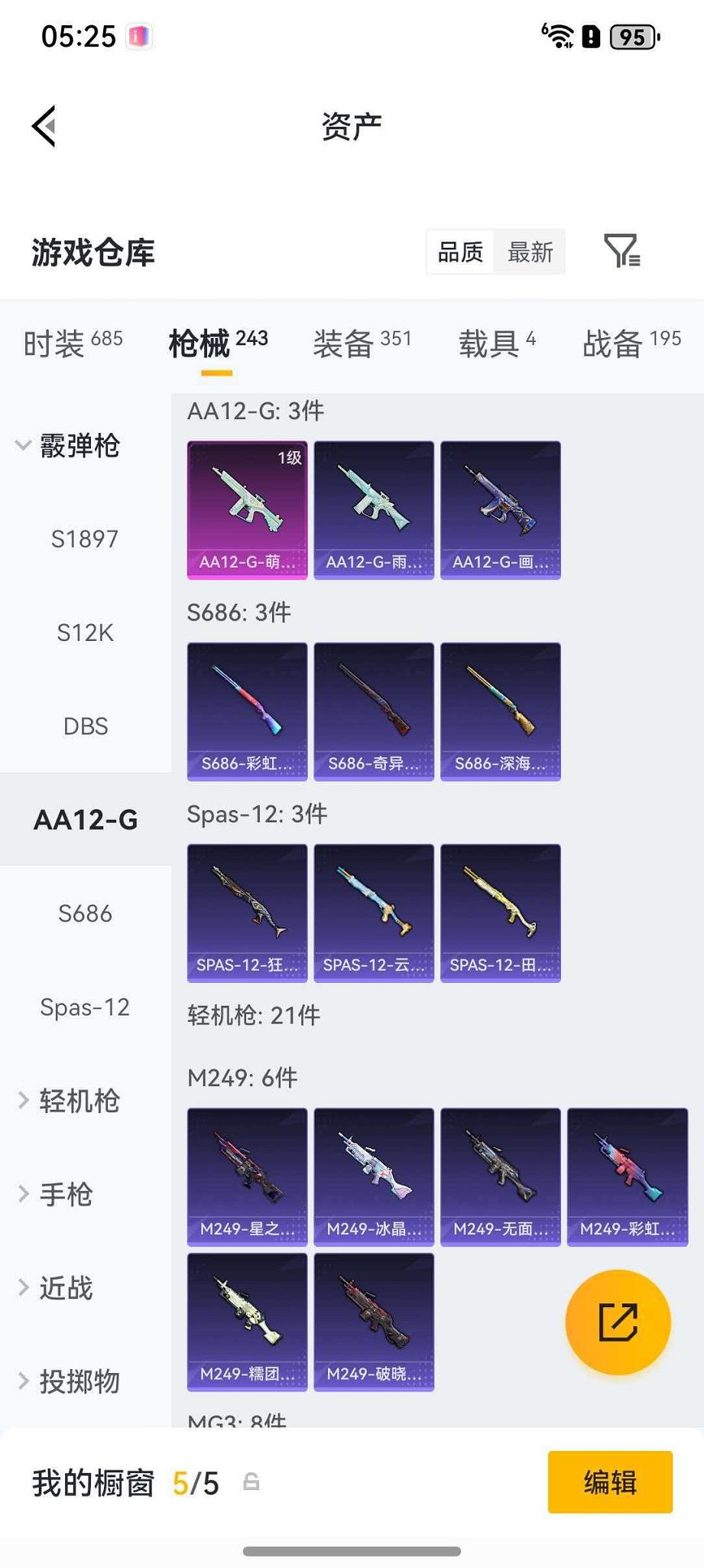The image size is (704, 1568).
Task: Open the filter icon beside 最新
Action: pyautogui.click(x=621, y=251)
